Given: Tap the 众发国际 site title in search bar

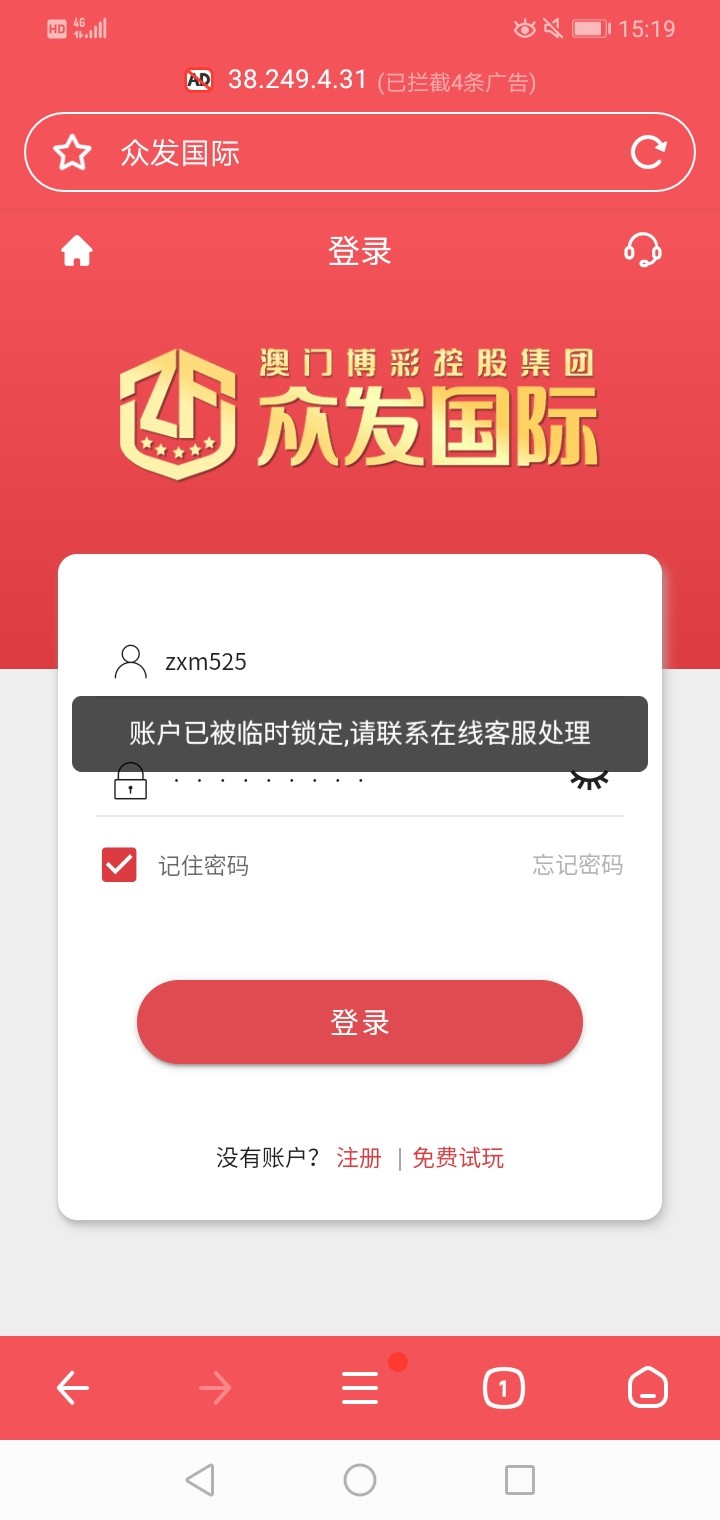Looking at the screenshot, I should click(x=180, y=152).
